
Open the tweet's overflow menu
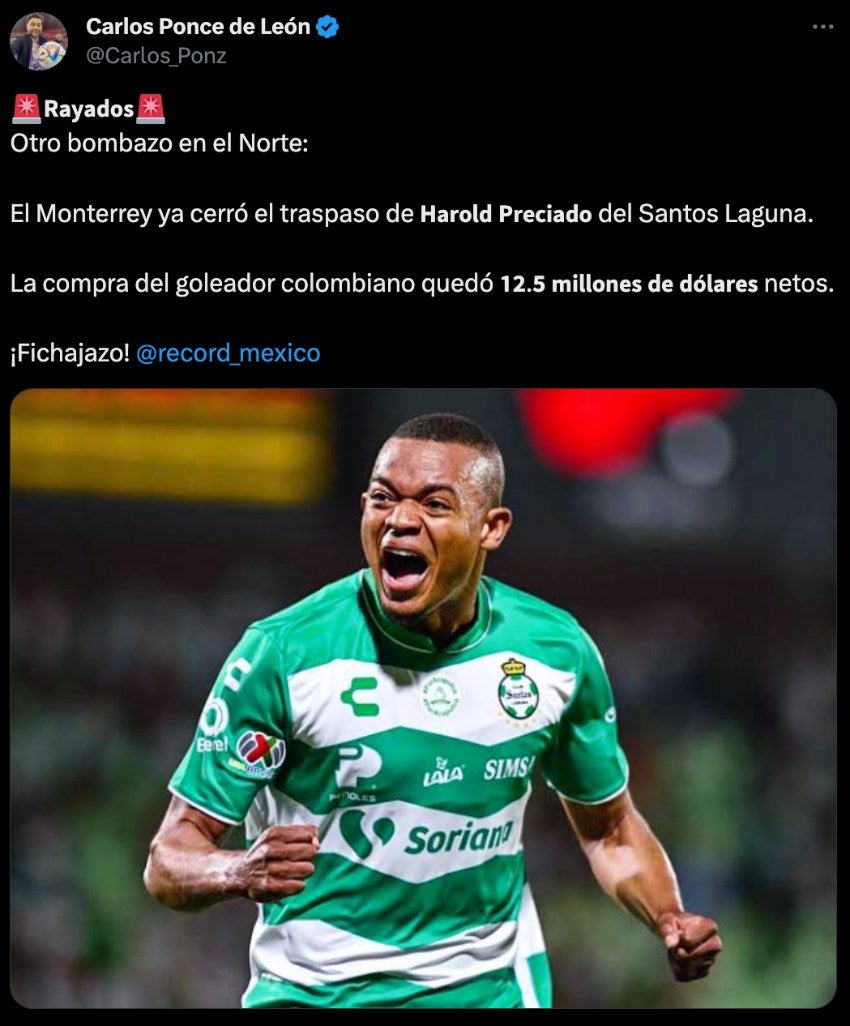(x=822, y=27)
